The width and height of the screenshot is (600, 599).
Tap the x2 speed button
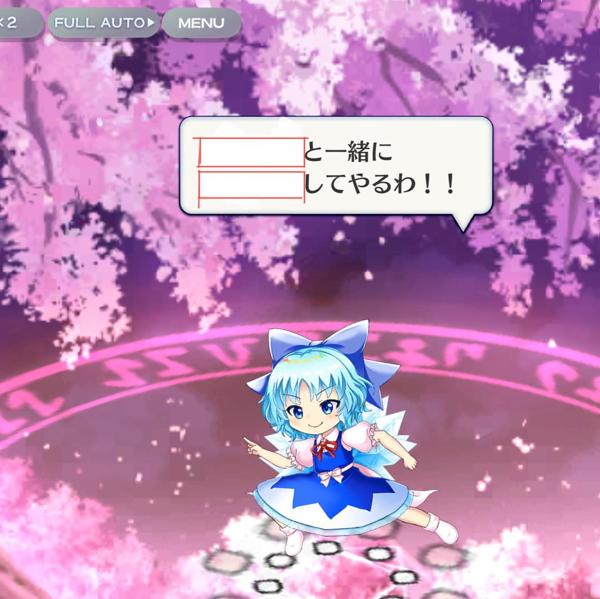(17, 22)
